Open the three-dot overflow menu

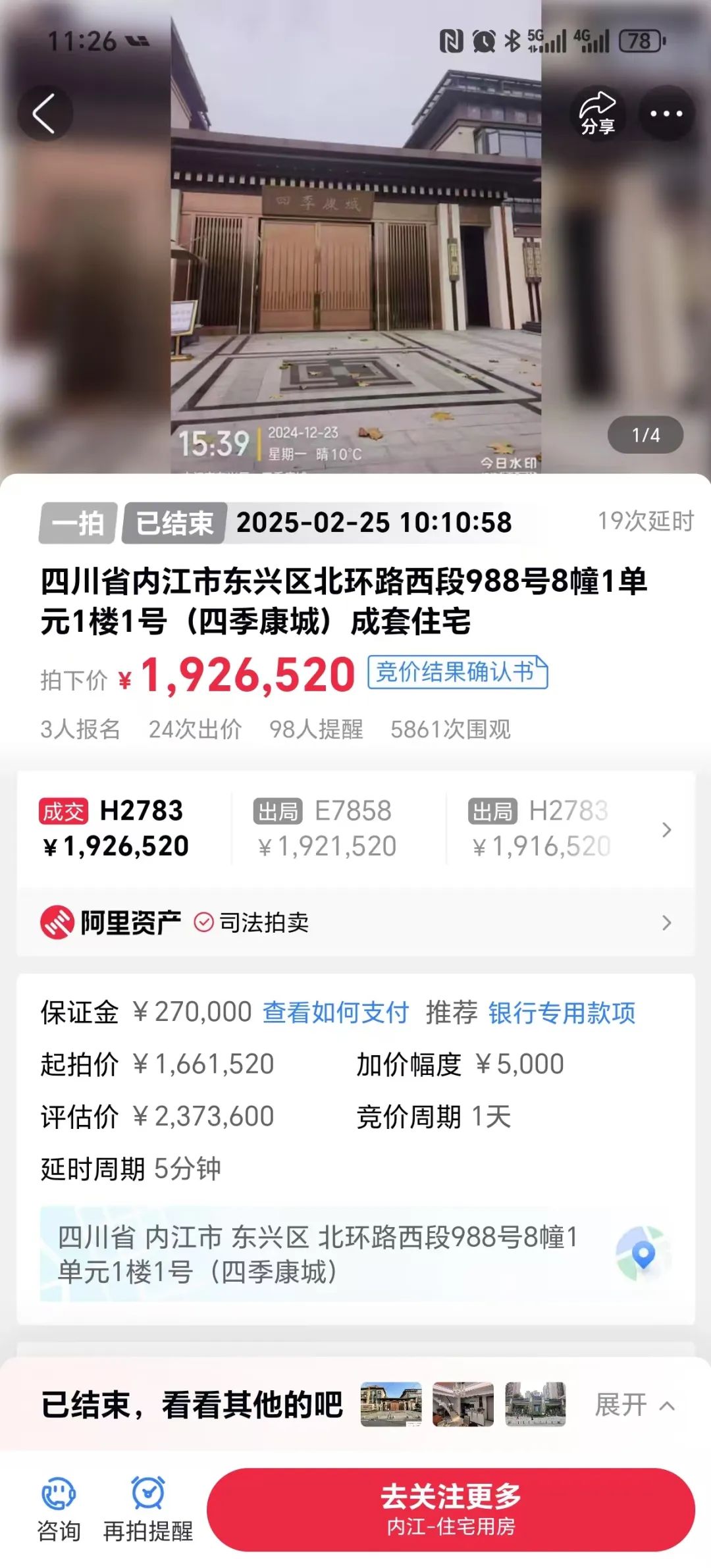click(x=666, y=113)
